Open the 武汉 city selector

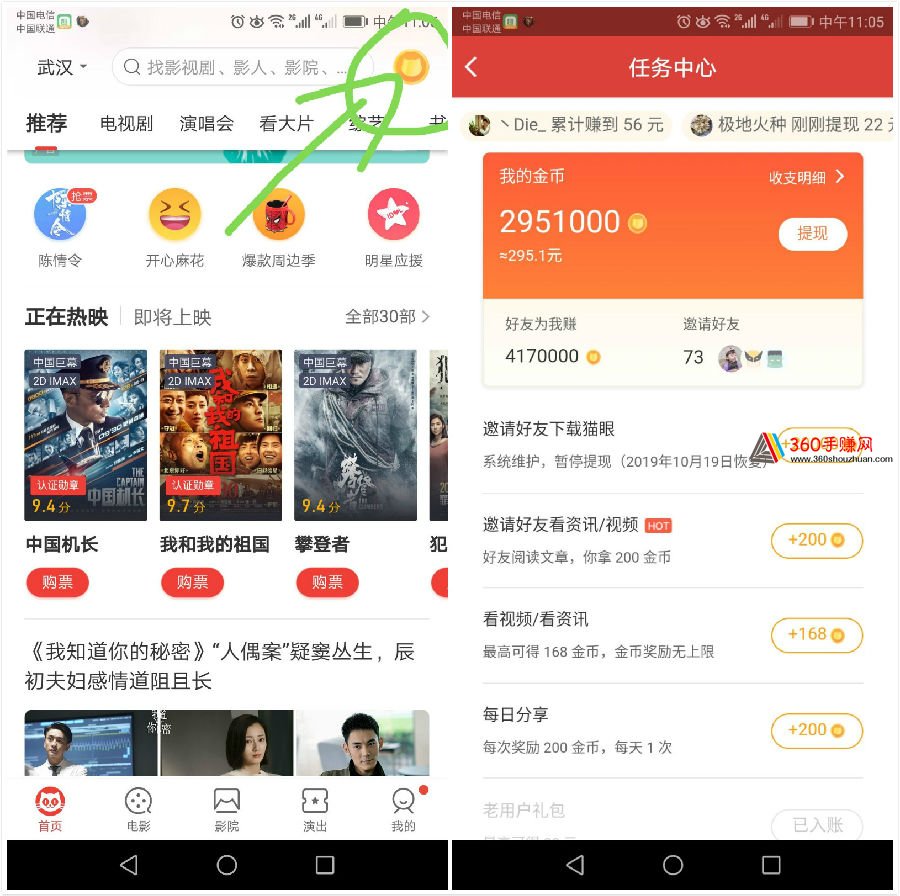(62, 68)
